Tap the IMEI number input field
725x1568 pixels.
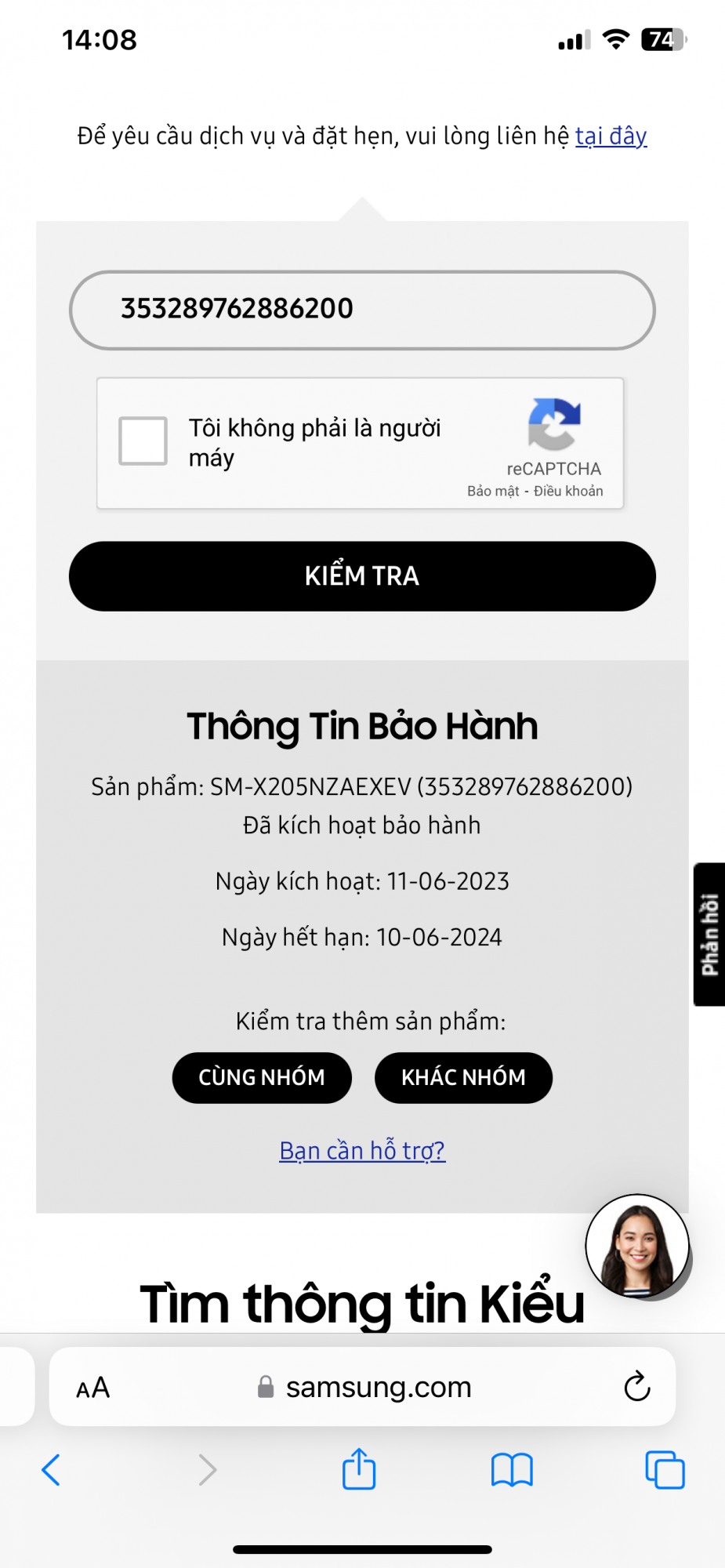point(362,310)
